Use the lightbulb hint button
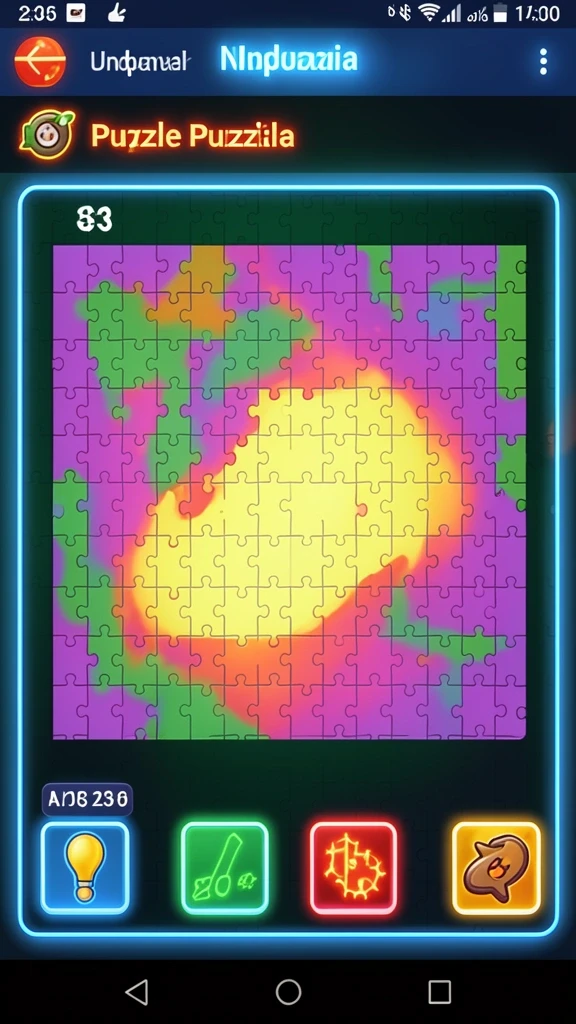 (85, 867)
